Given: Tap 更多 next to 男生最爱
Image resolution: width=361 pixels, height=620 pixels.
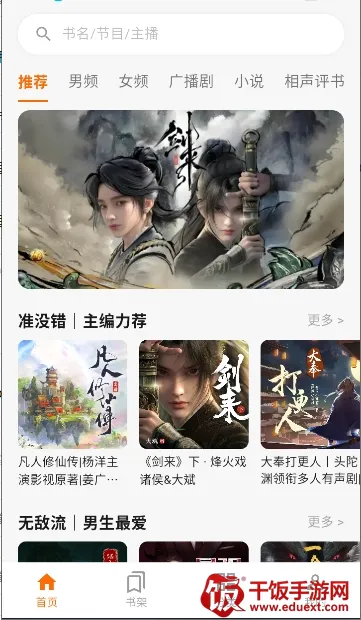Looking at the screenshot, I should [325, 522].
